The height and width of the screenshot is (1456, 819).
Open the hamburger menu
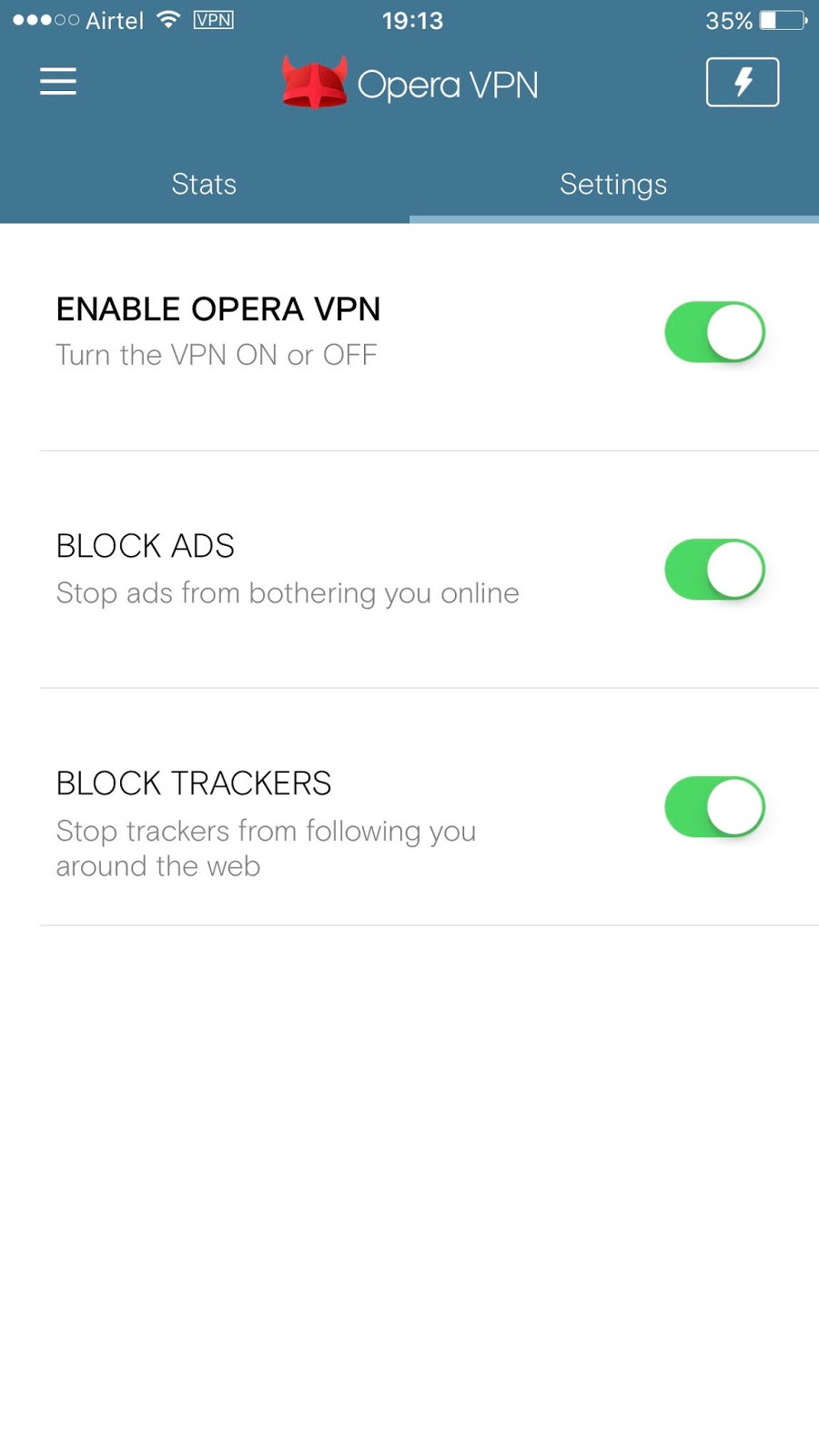point(58,81)
